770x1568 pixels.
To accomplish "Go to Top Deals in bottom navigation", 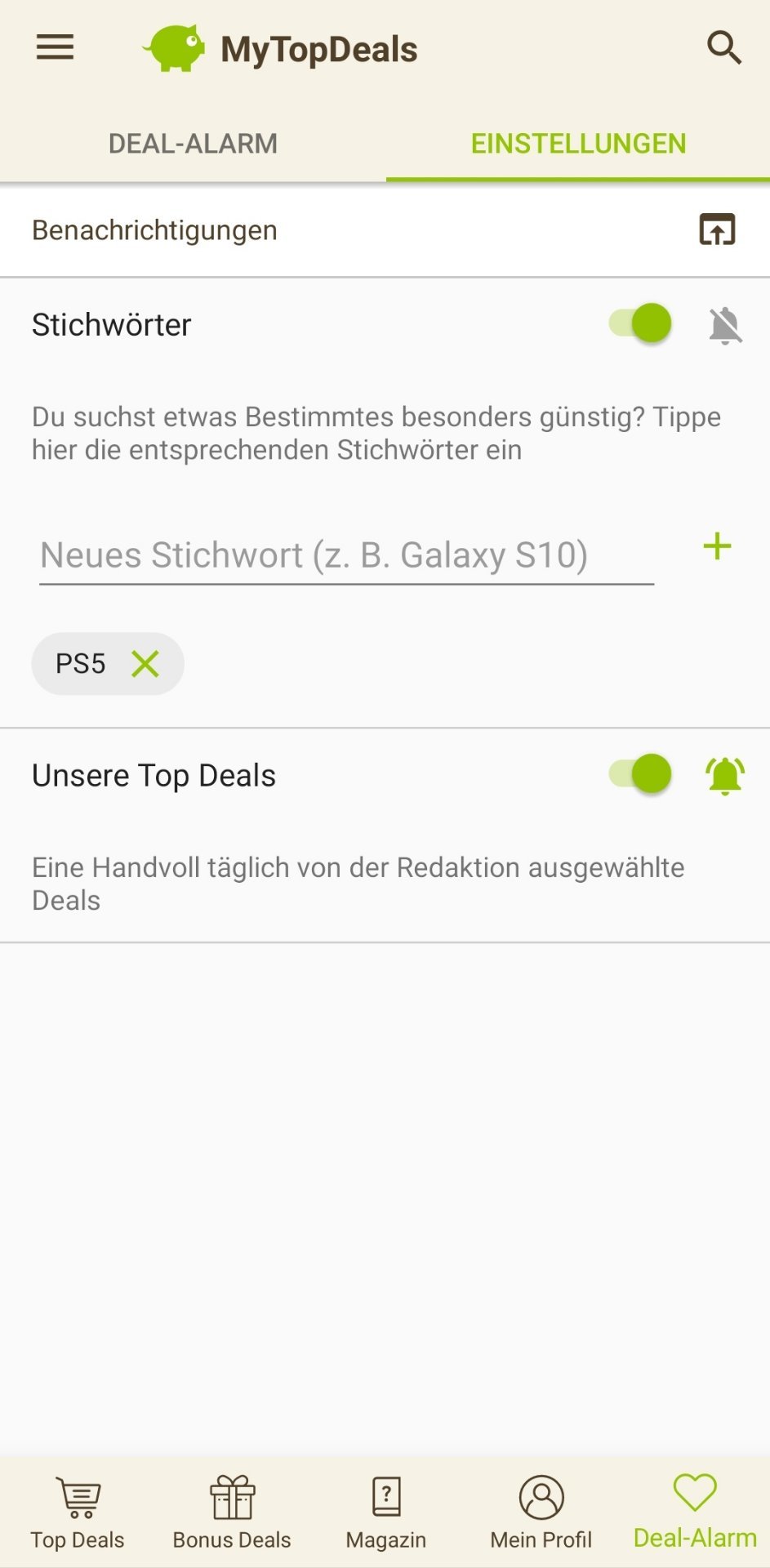I will pos(78,1512).
